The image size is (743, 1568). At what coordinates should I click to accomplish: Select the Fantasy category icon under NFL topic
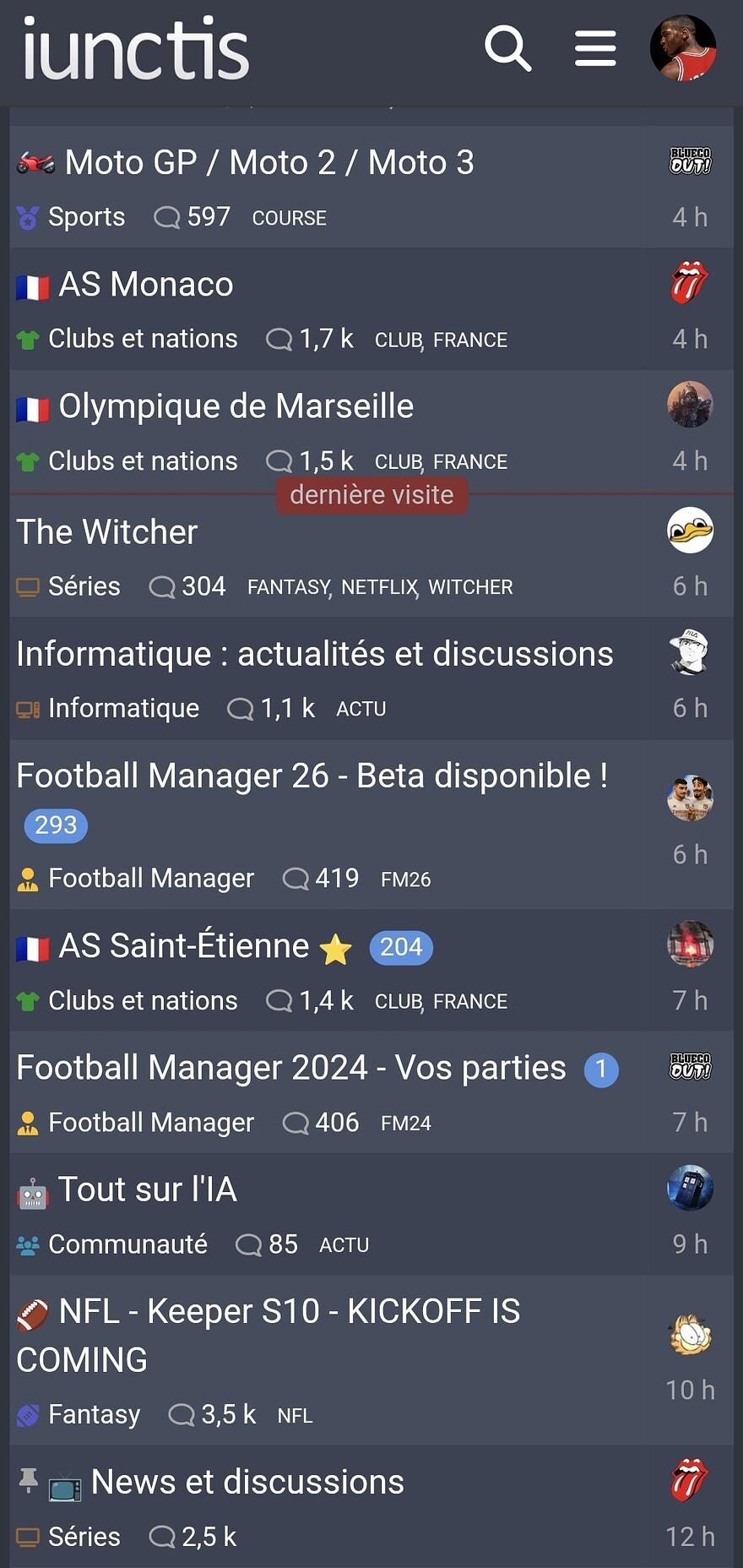26,1414
